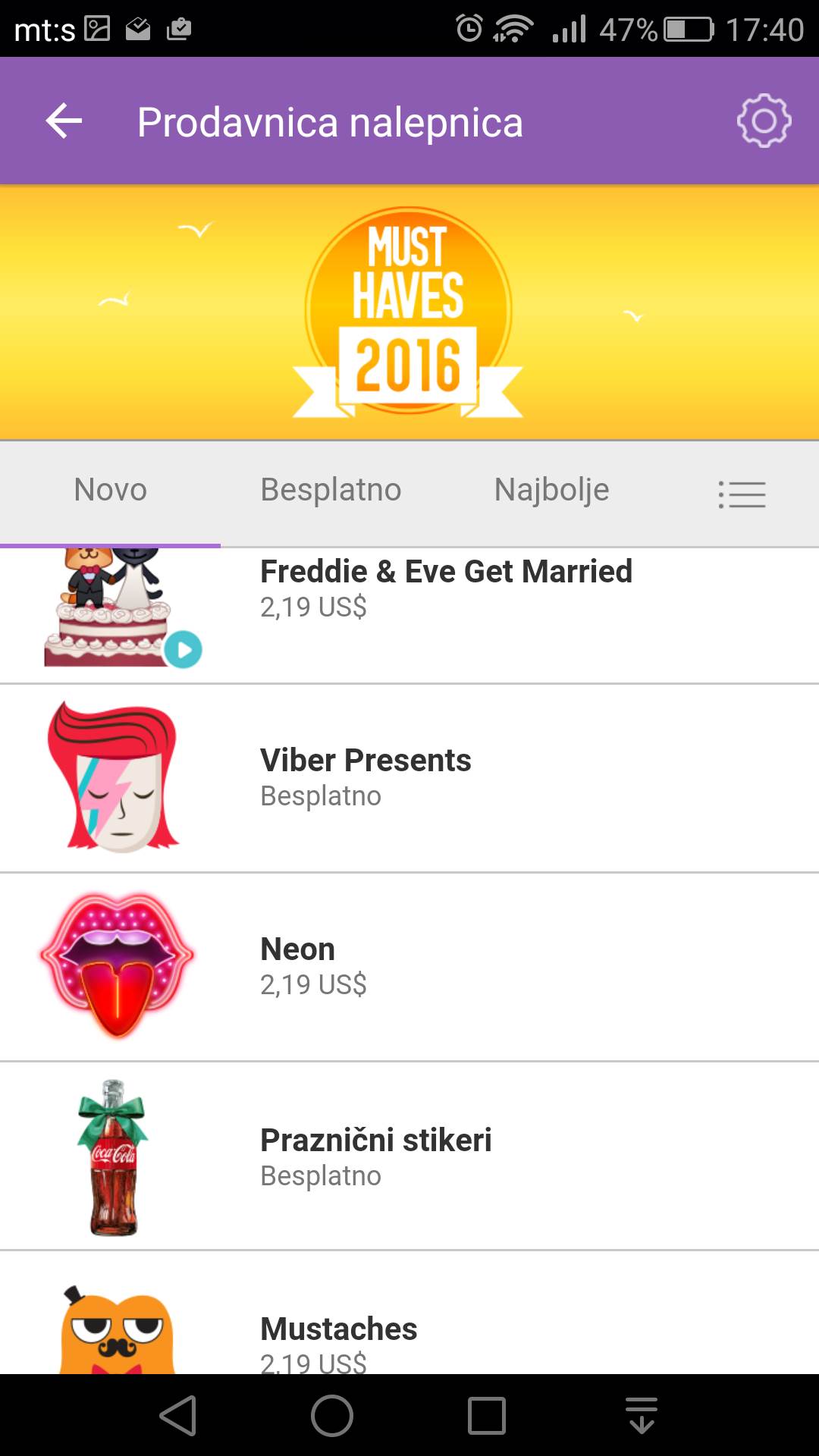This screenshot has height=1456, width=819.
Task: Switch to the Novo tab
Action: coord(111,491)
